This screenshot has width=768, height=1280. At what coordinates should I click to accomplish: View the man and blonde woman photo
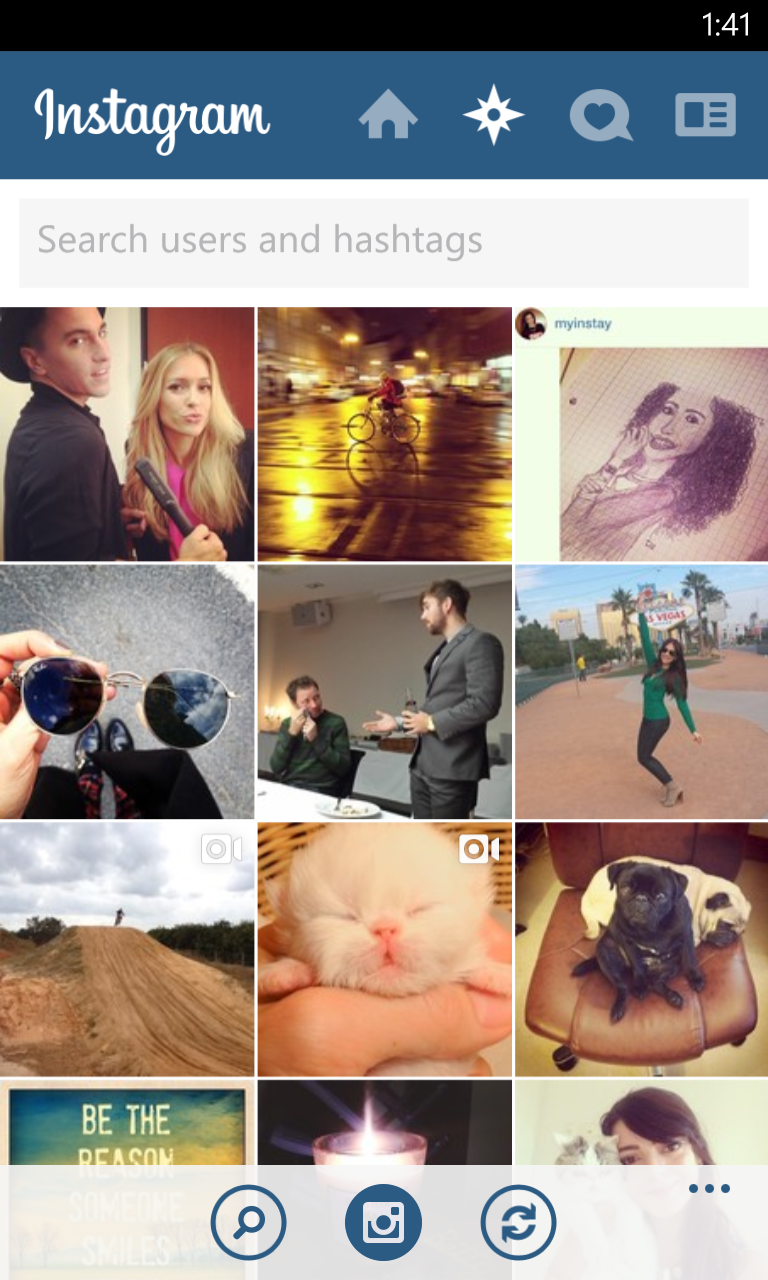click(x=127, y=434)
